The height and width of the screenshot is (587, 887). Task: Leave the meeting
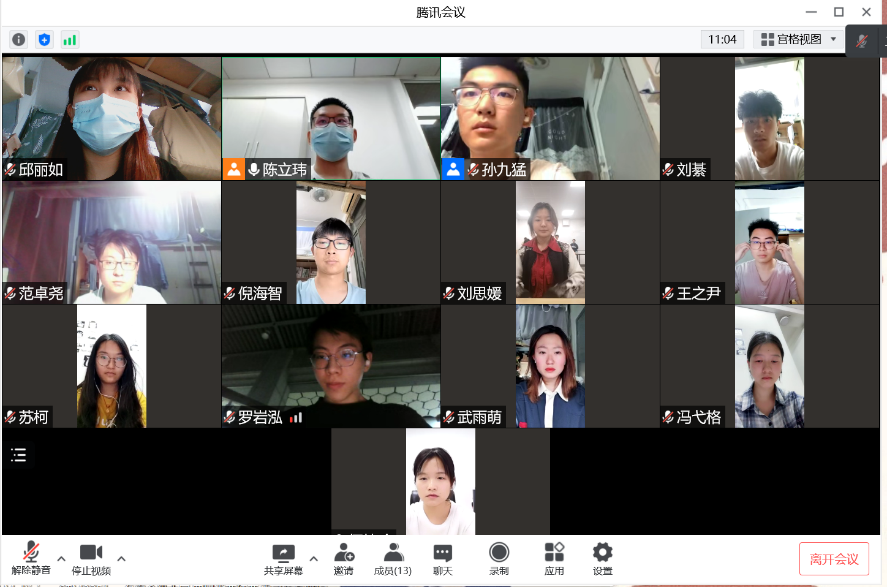tap(833, 559)
